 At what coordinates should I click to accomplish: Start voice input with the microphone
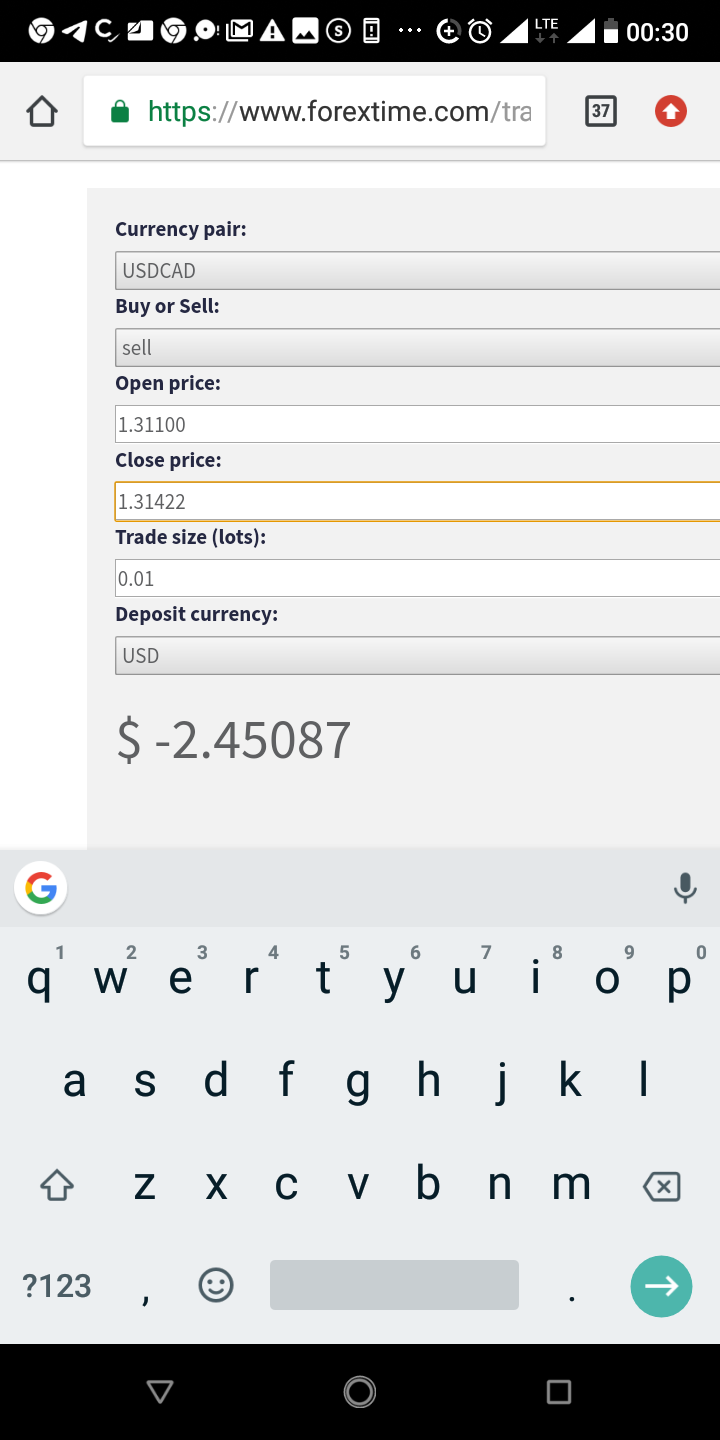685,888
